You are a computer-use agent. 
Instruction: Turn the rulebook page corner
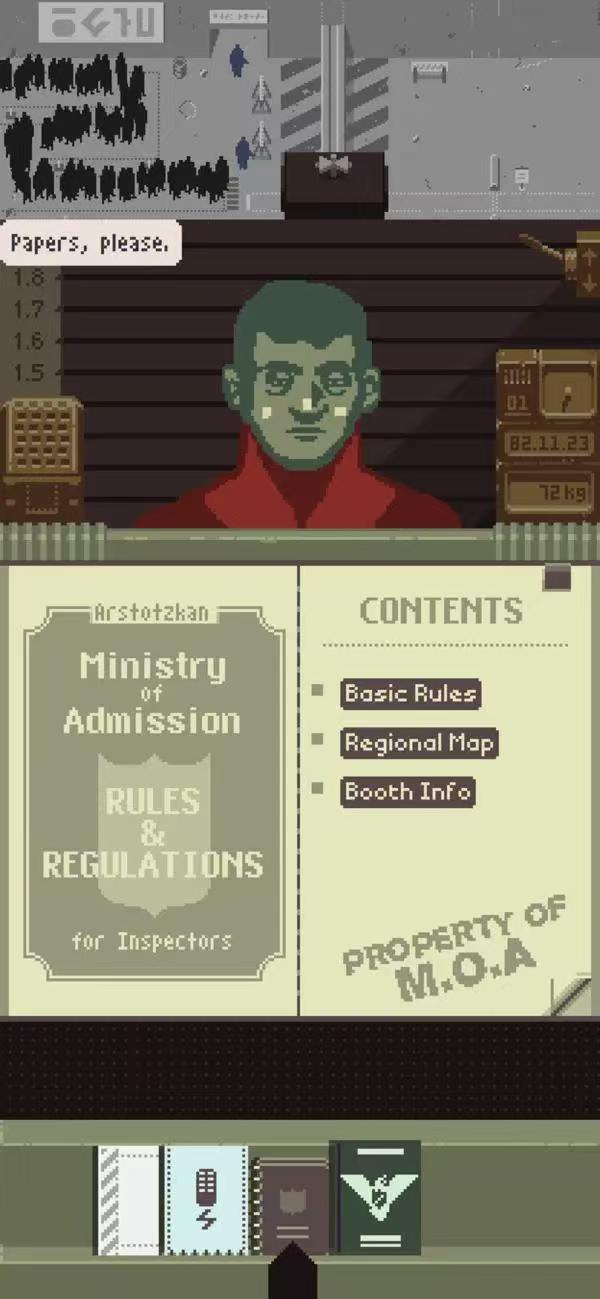click(x=573, y=994)
